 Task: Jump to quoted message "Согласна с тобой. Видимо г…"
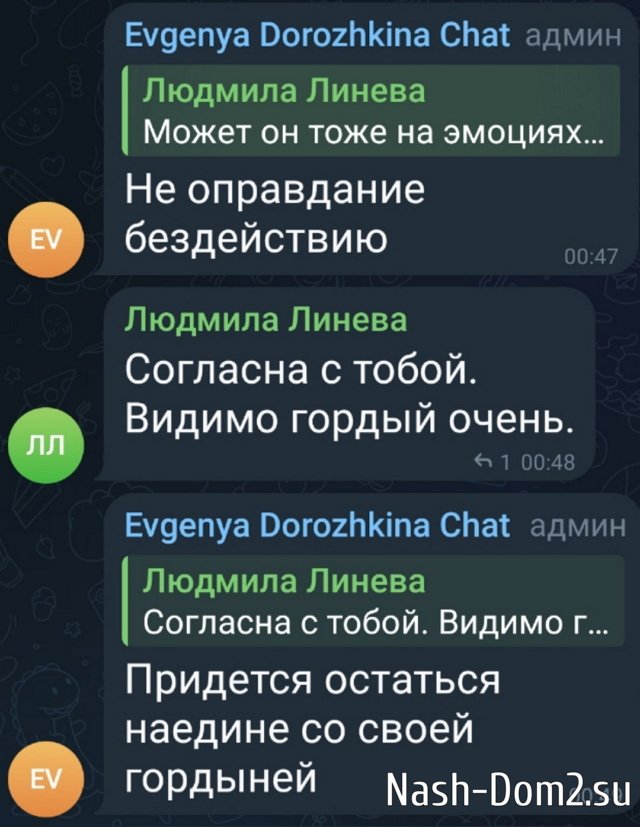point(370,602)
